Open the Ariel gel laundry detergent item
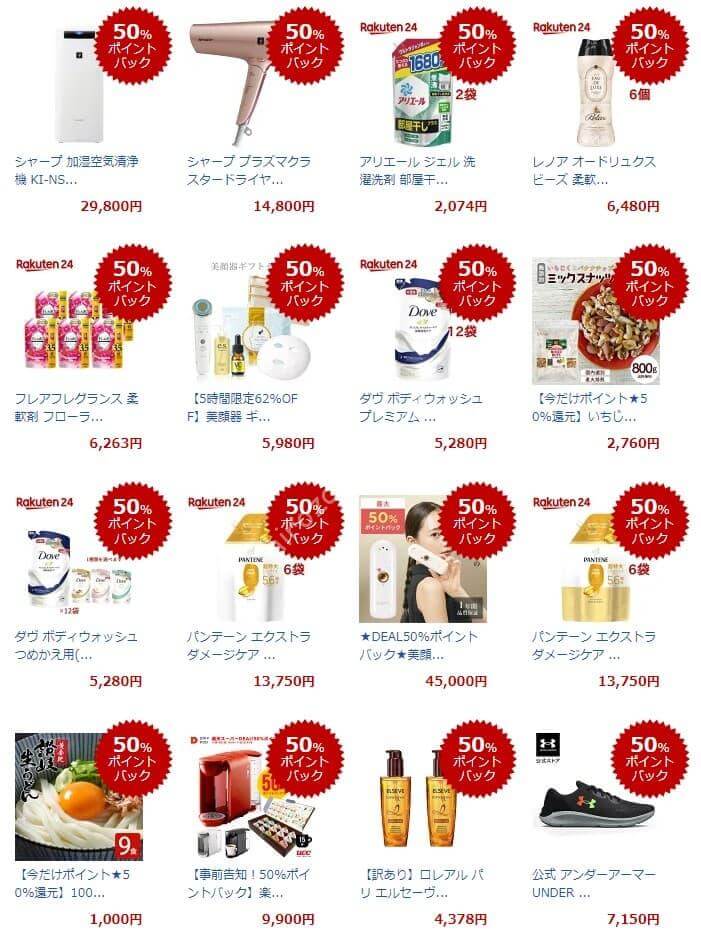 420,170
